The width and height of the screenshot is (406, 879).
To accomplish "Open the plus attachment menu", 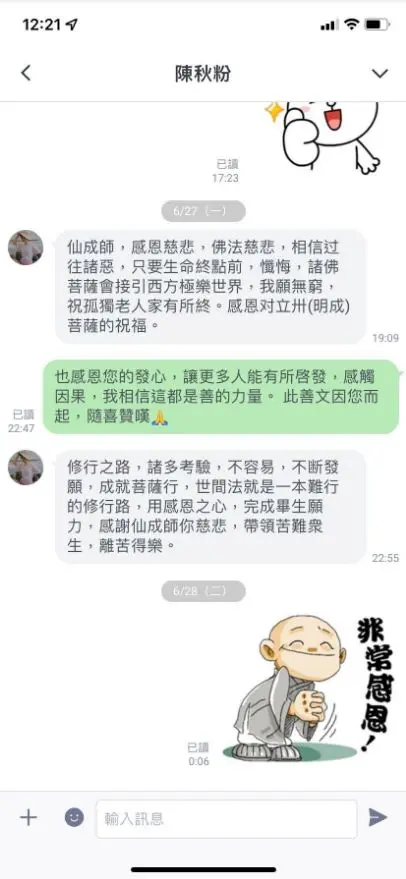I will point(28,817).
